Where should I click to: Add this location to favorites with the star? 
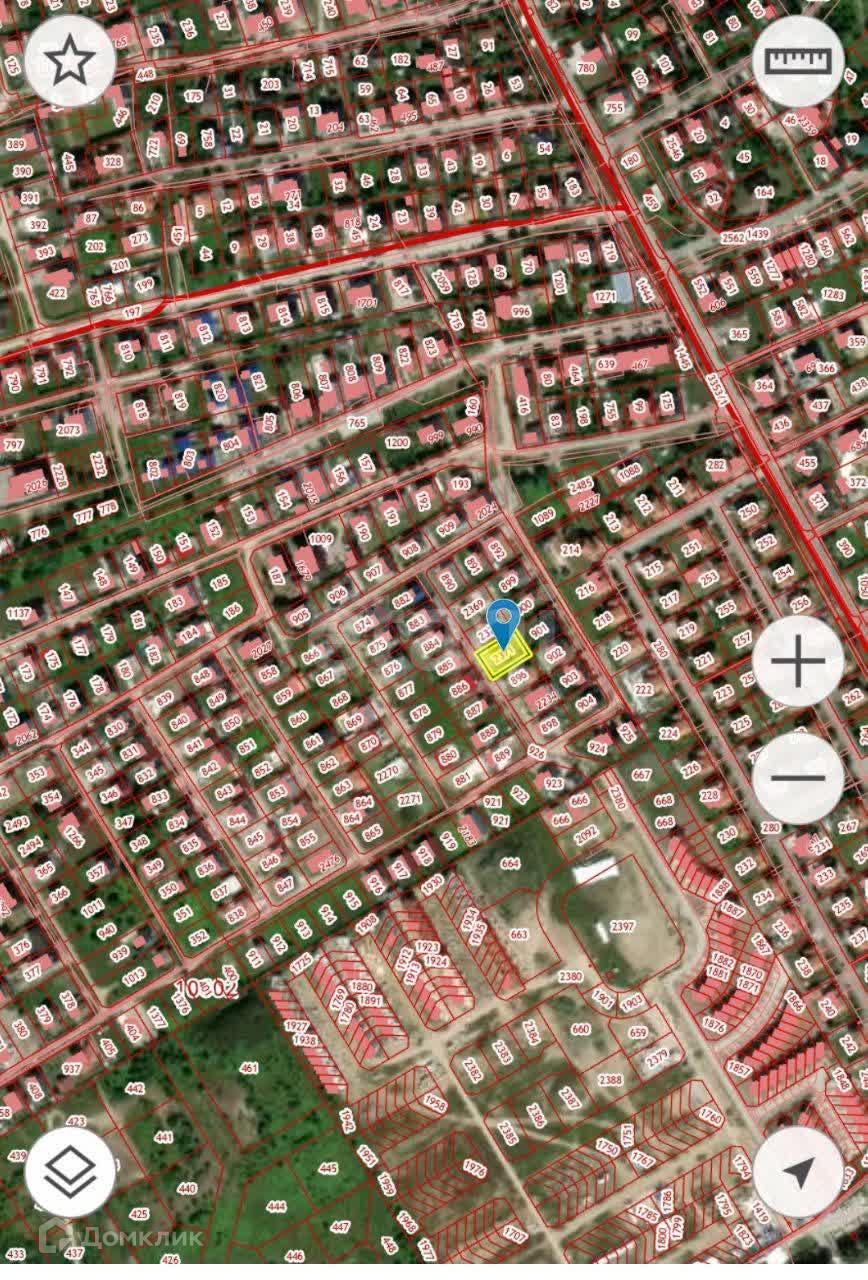[x=70, y=61]
